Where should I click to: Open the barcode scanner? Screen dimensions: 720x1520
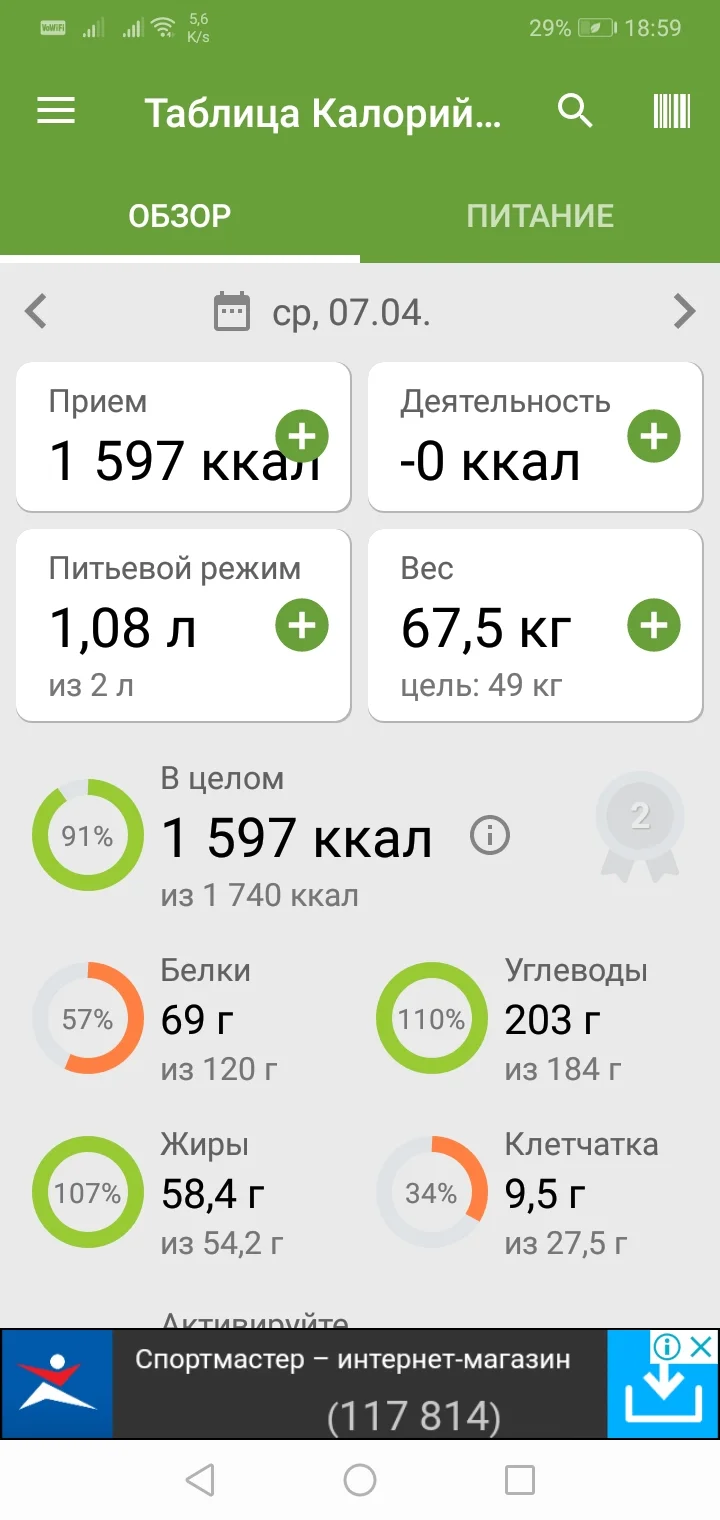point(669,111)
